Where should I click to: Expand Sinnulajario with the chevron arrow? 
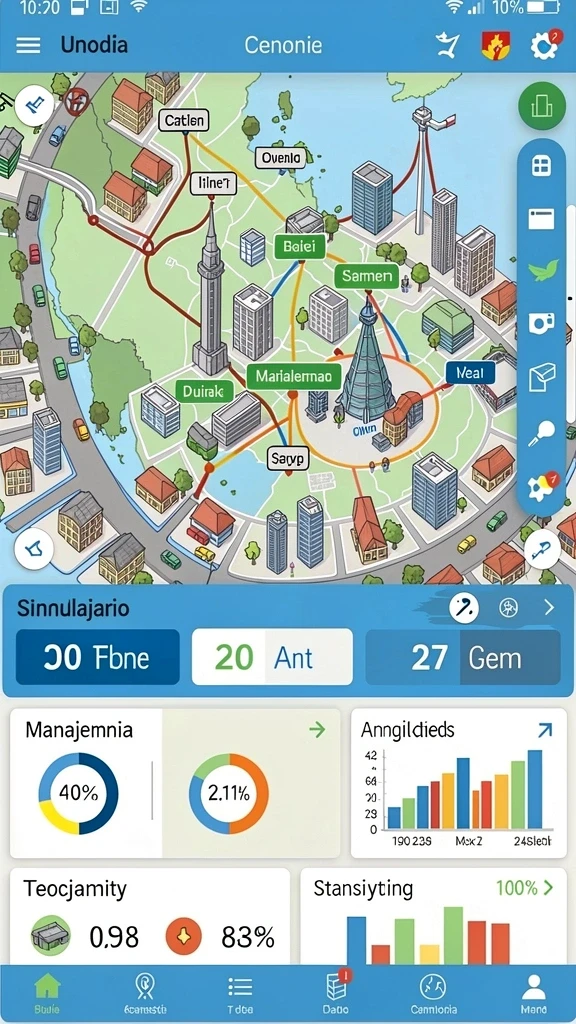coord(549,608)
